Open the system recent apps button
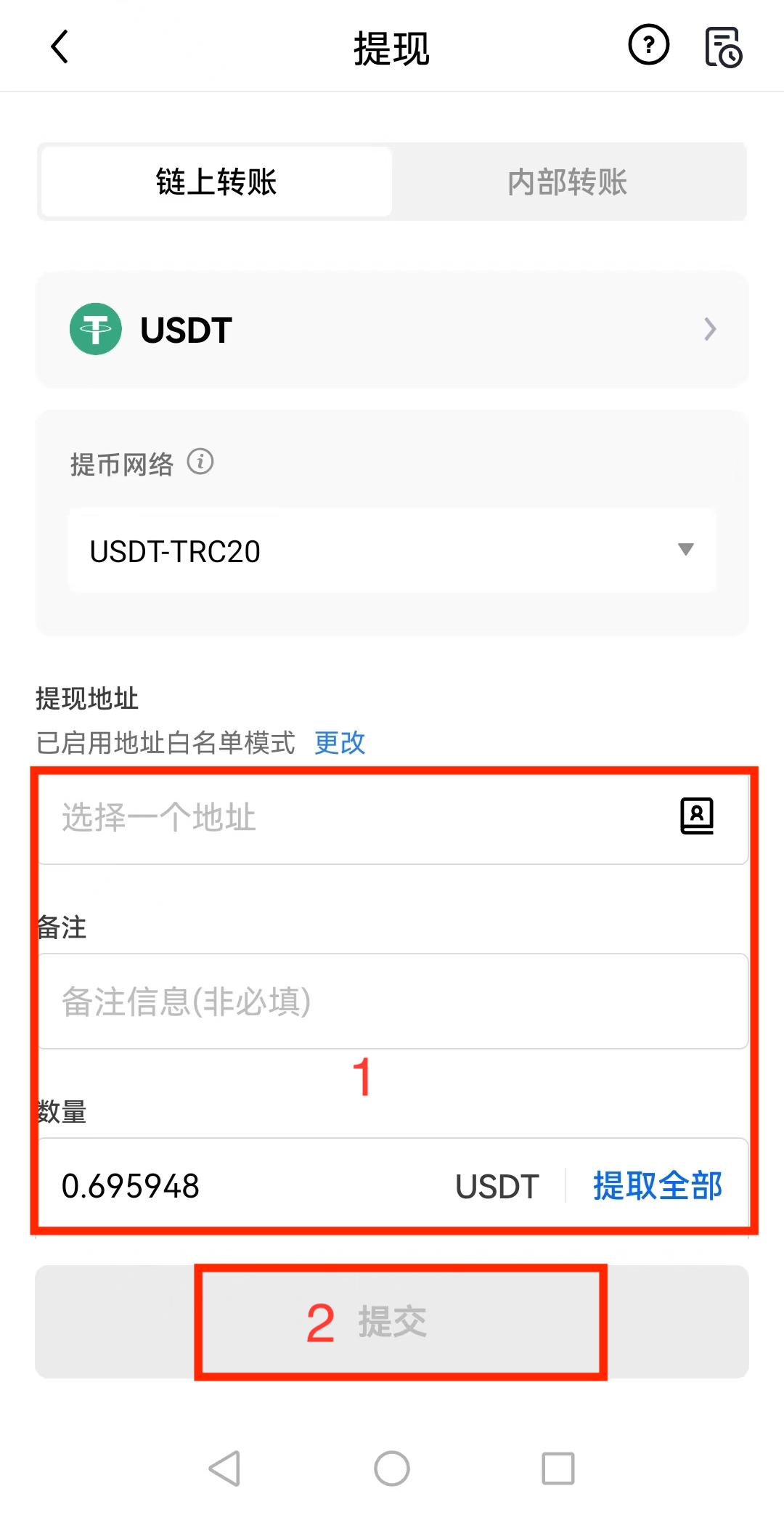 coord(558,1469)
